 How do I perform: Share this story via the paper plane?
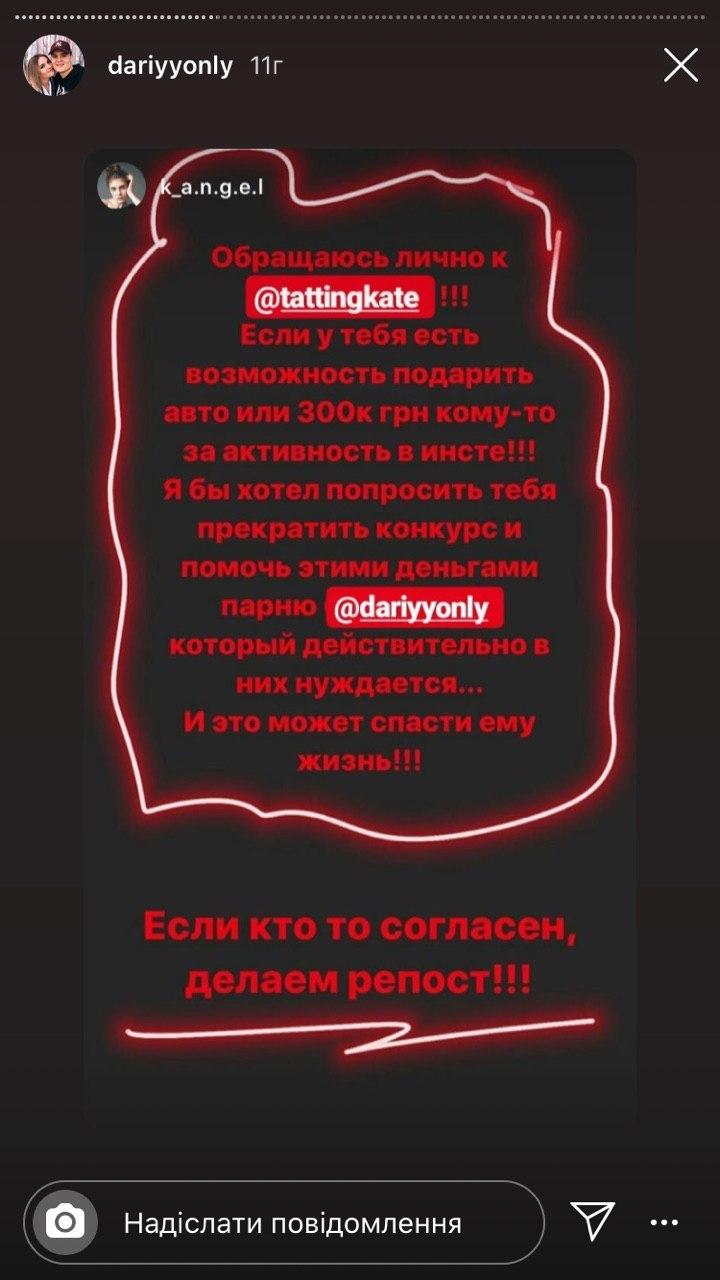(592, 1222)
